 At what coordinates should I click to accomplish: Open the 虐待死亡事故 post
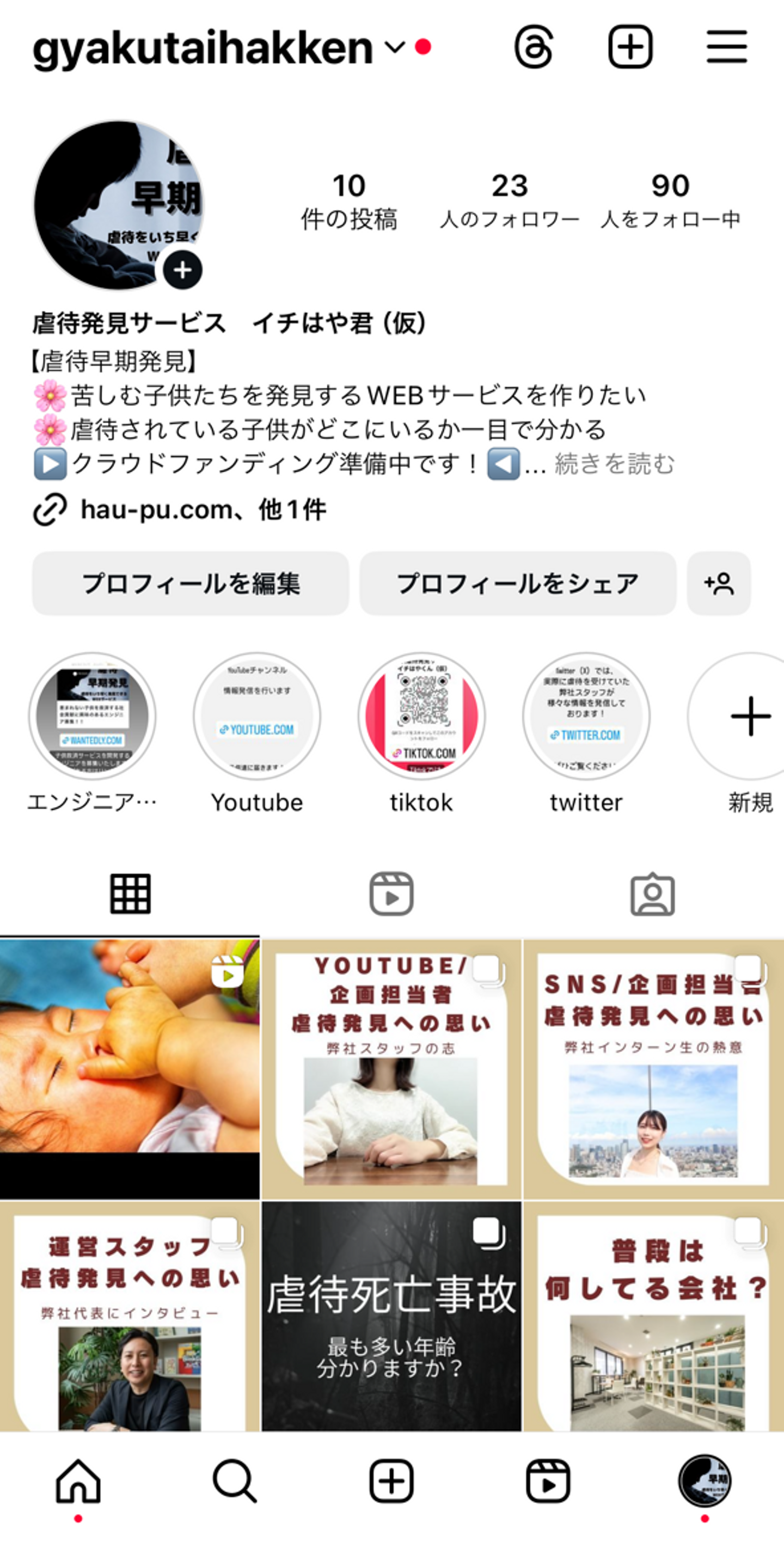tap(391, 1316)
